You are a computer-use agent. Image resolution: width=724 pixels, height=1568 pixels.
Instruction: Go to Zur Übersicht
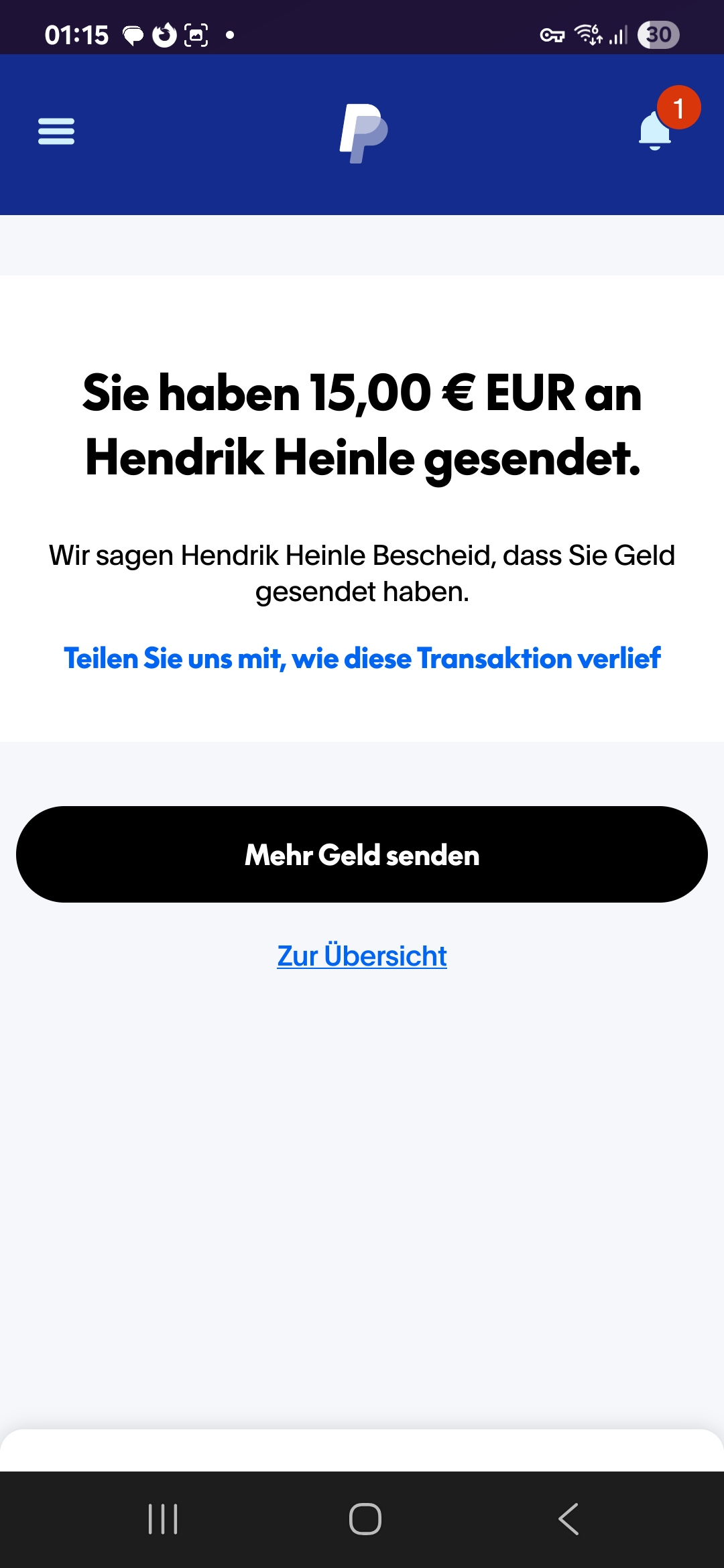click(362, 956)
